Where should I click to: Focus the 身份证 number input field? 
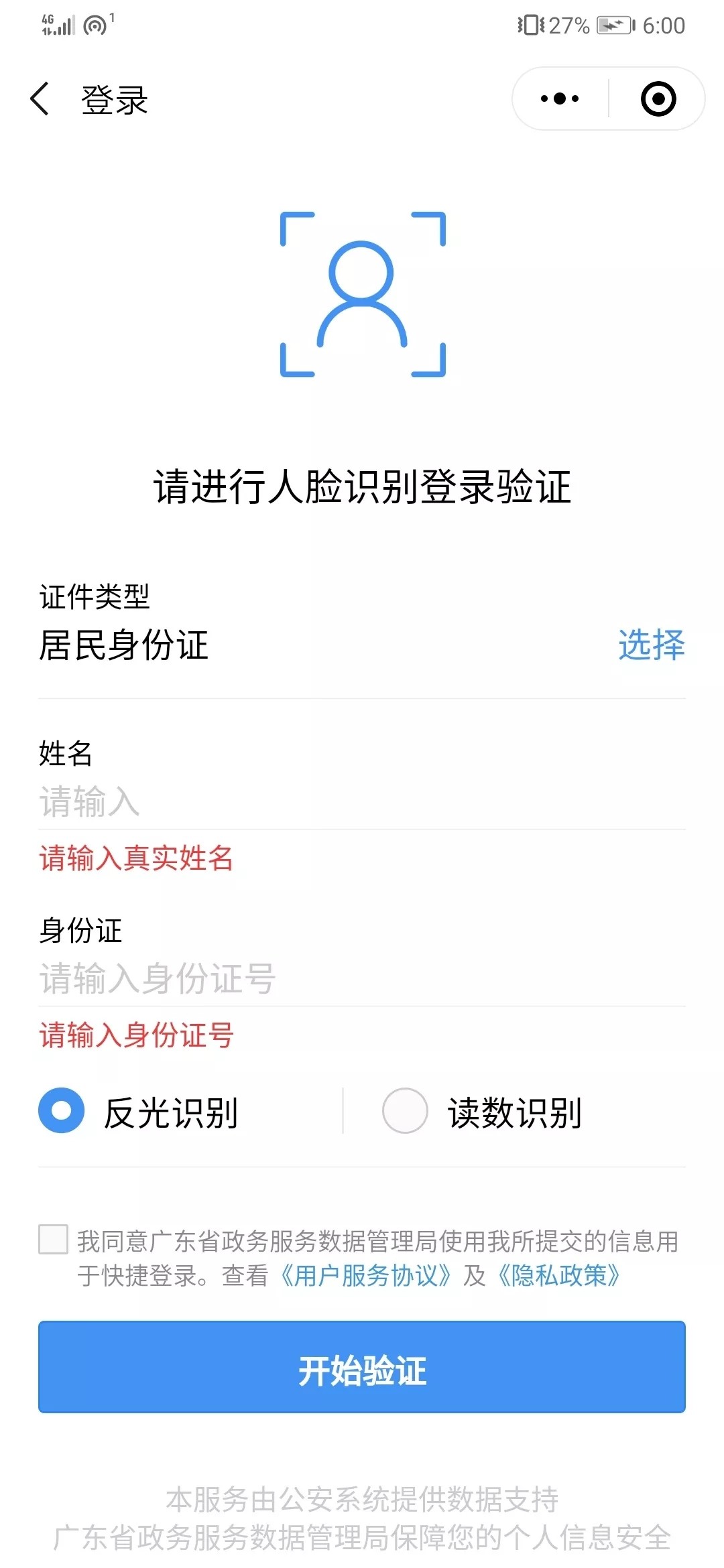click(362, 978)
